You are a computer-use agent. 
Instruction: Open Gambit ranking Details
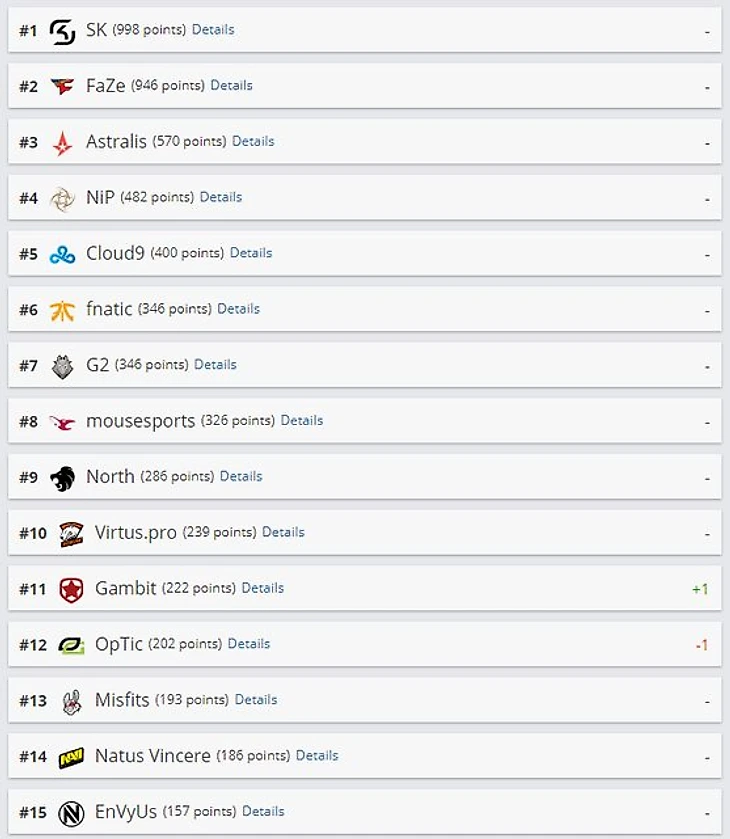pyautogui.click(x=263, y=588)
